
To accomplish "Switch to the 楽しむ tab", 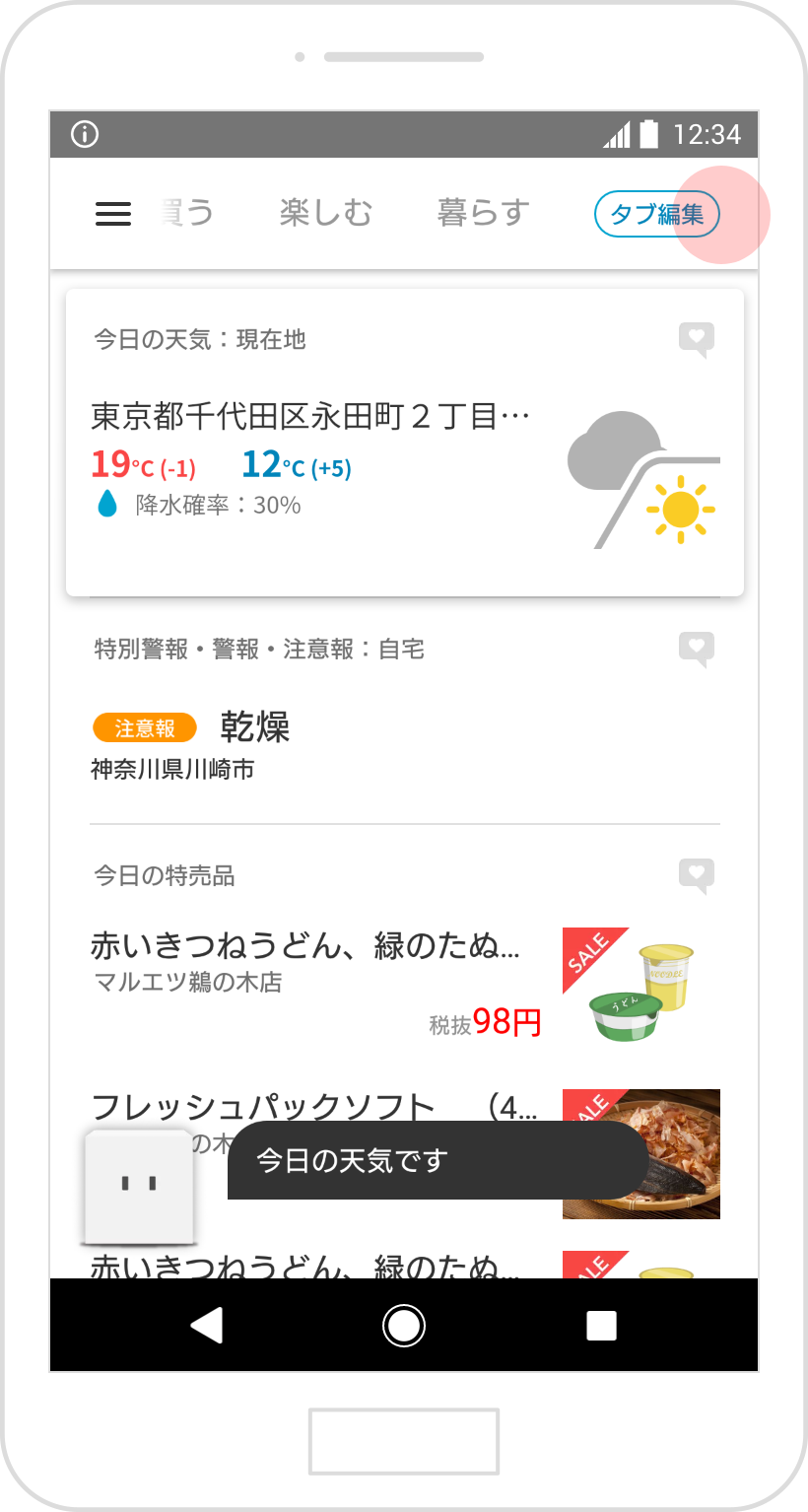I will click(x=325, y=213).
